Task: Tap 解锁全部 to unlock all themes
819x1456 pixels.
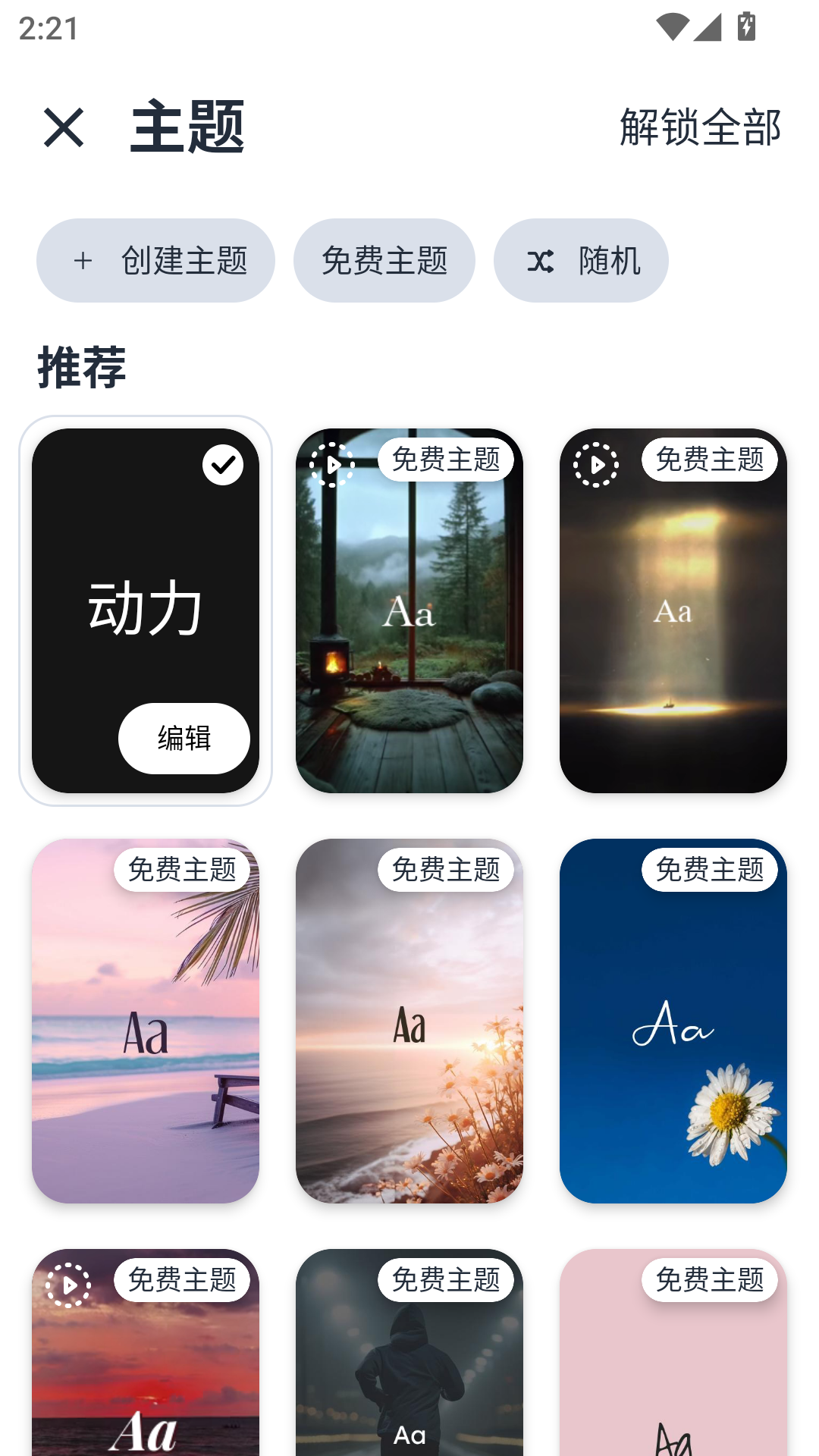Action: pos(700,127)
